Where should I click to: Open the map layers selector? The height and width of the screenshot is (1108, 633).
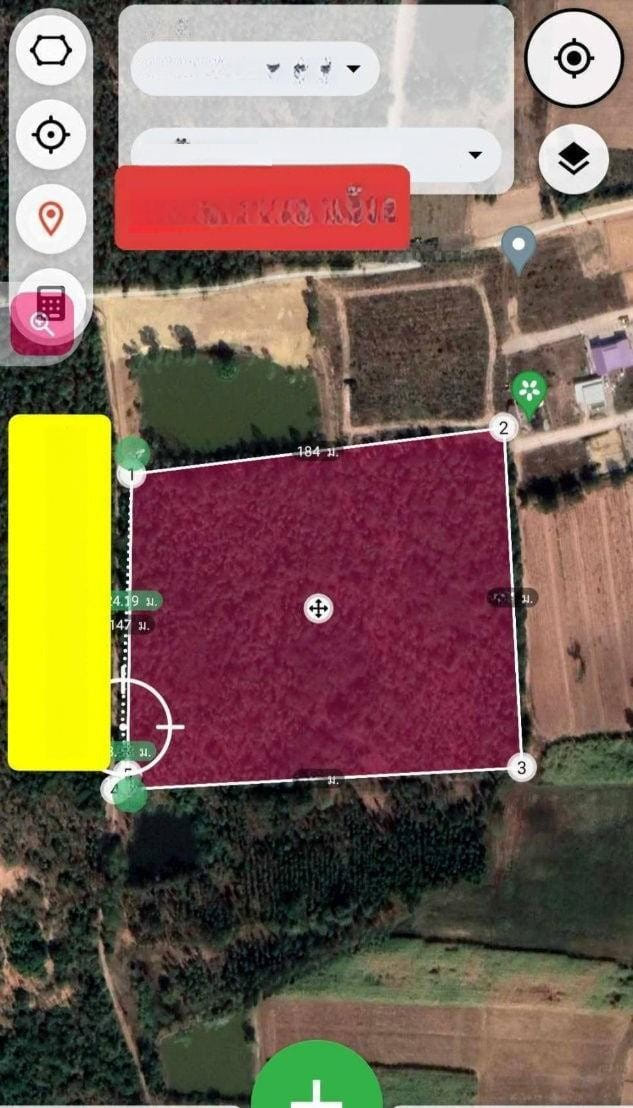point(573,160)
